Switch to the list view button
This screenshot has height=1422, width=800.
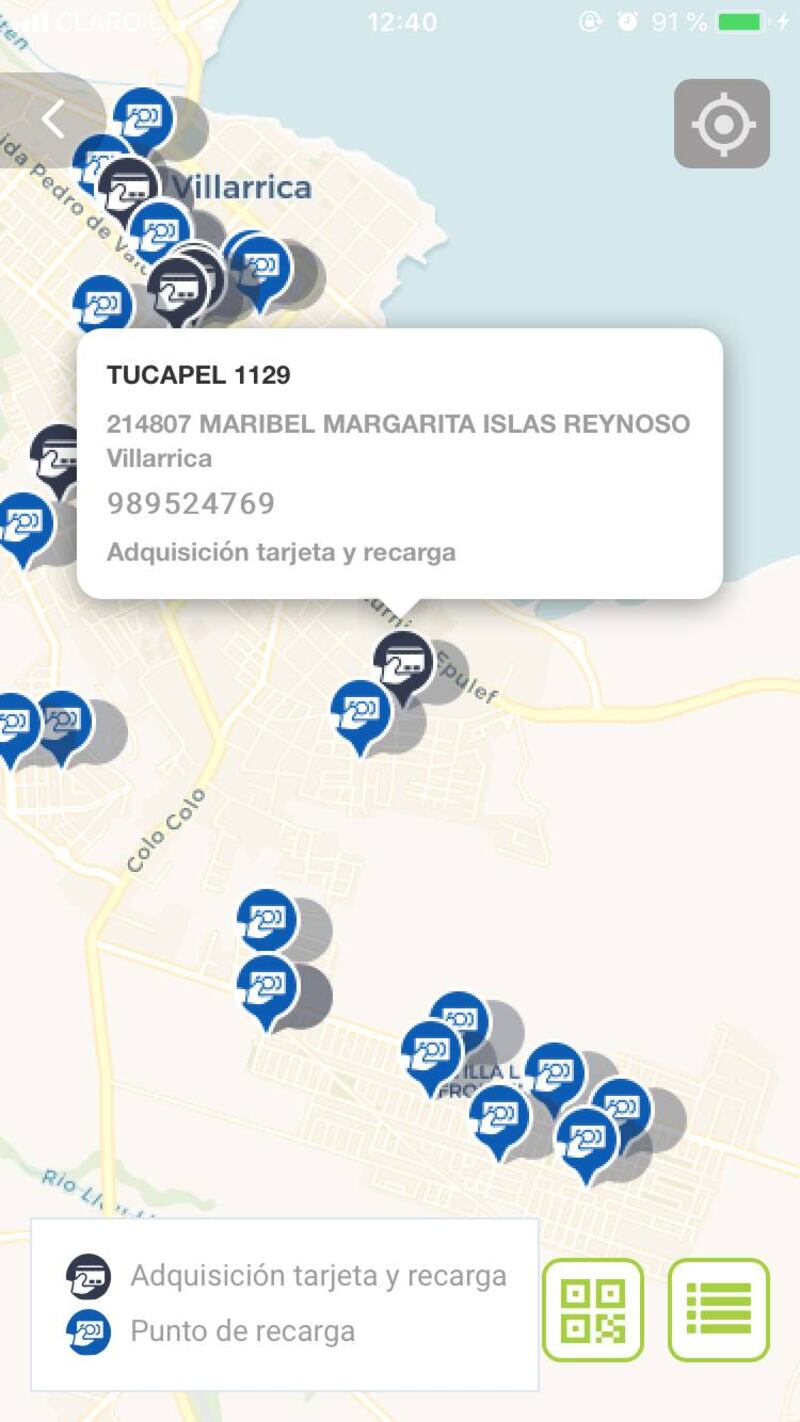click(x=718, y=1309)
